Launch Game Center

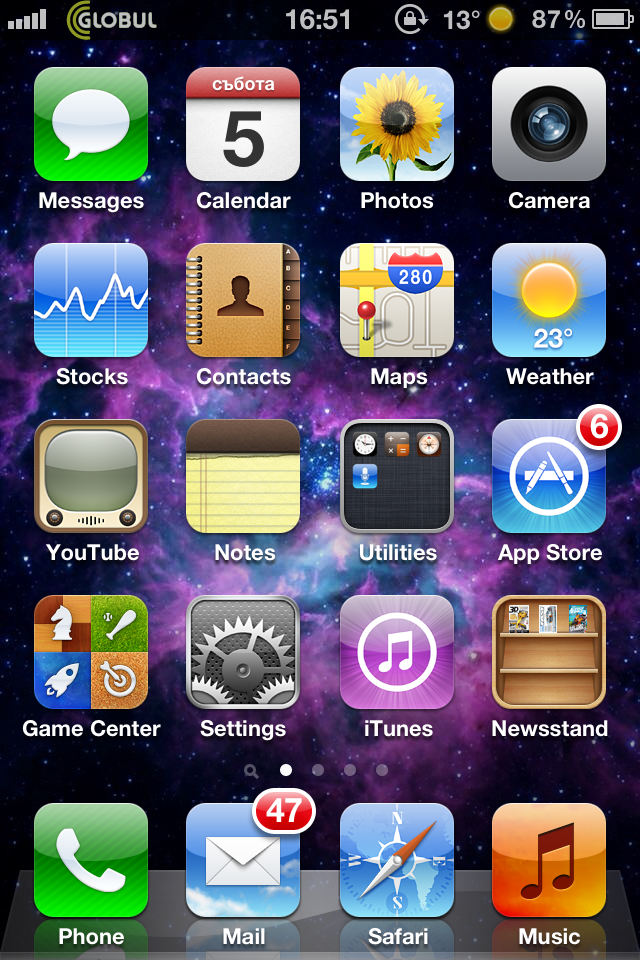click(91, 652)
